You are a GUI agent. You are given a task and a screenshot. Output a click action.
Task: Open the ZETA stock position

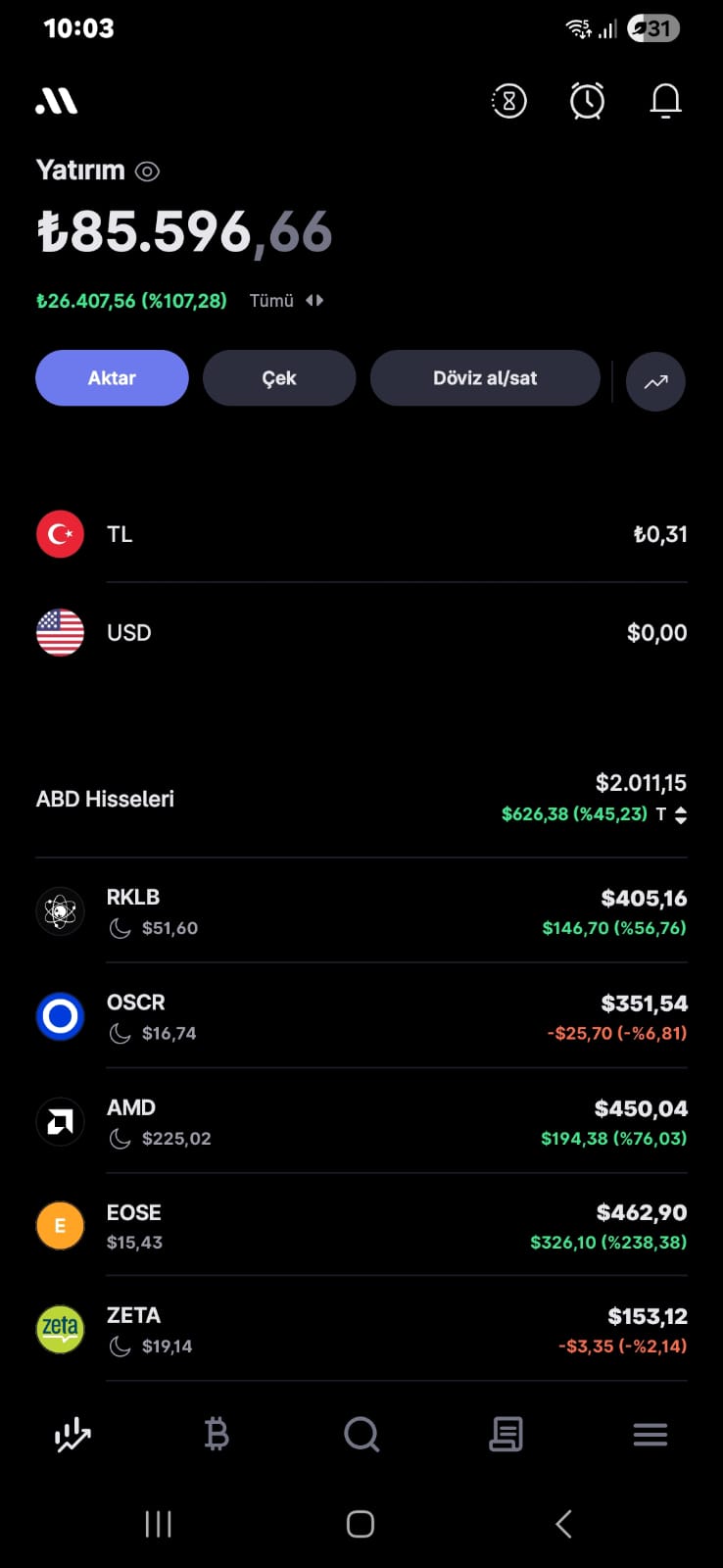point(361,1330)
